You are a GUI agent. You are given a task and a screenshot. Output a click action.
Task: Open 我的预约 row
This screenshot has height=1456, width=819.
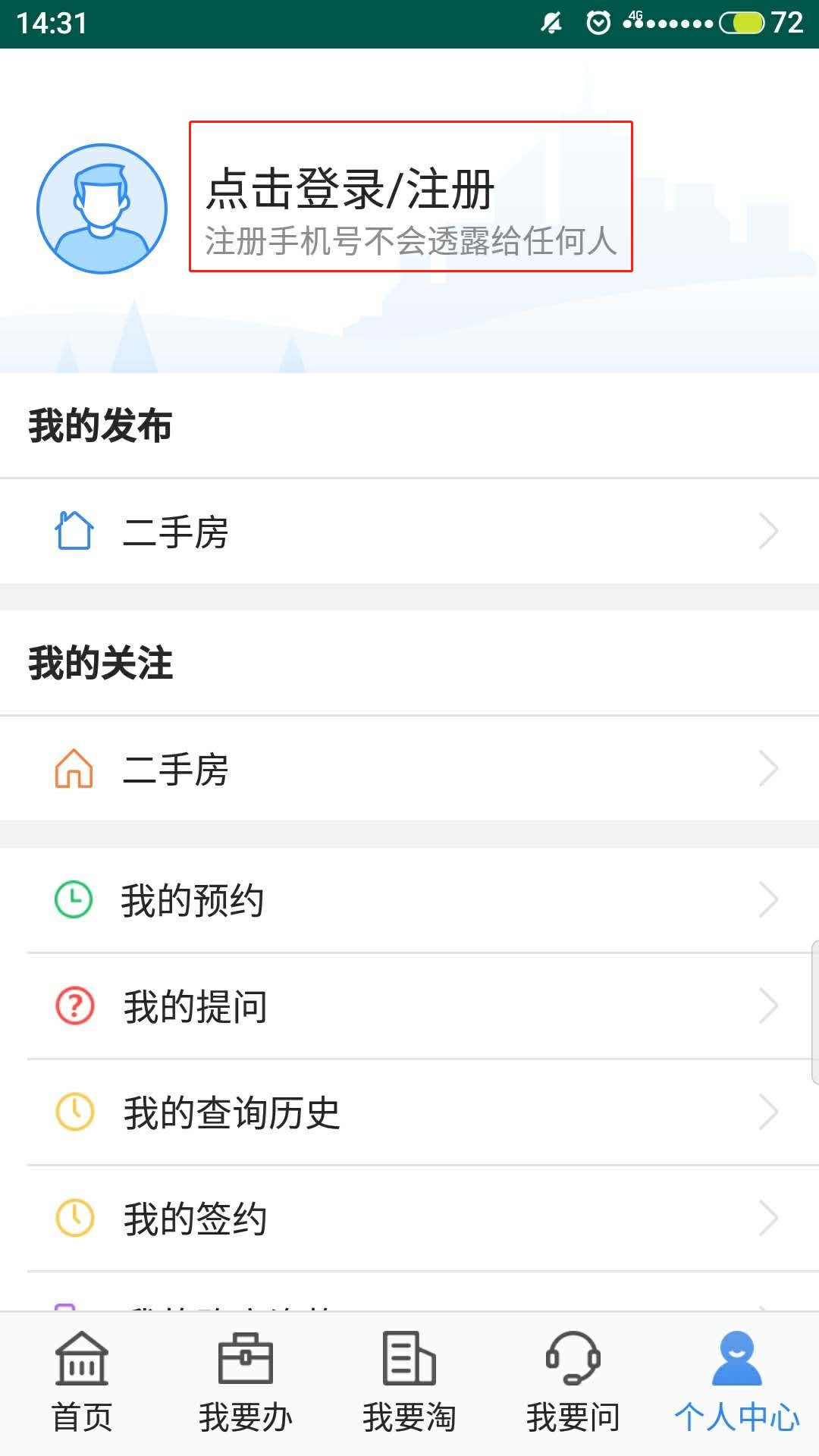pyautogui.click(x=409, y=900)
